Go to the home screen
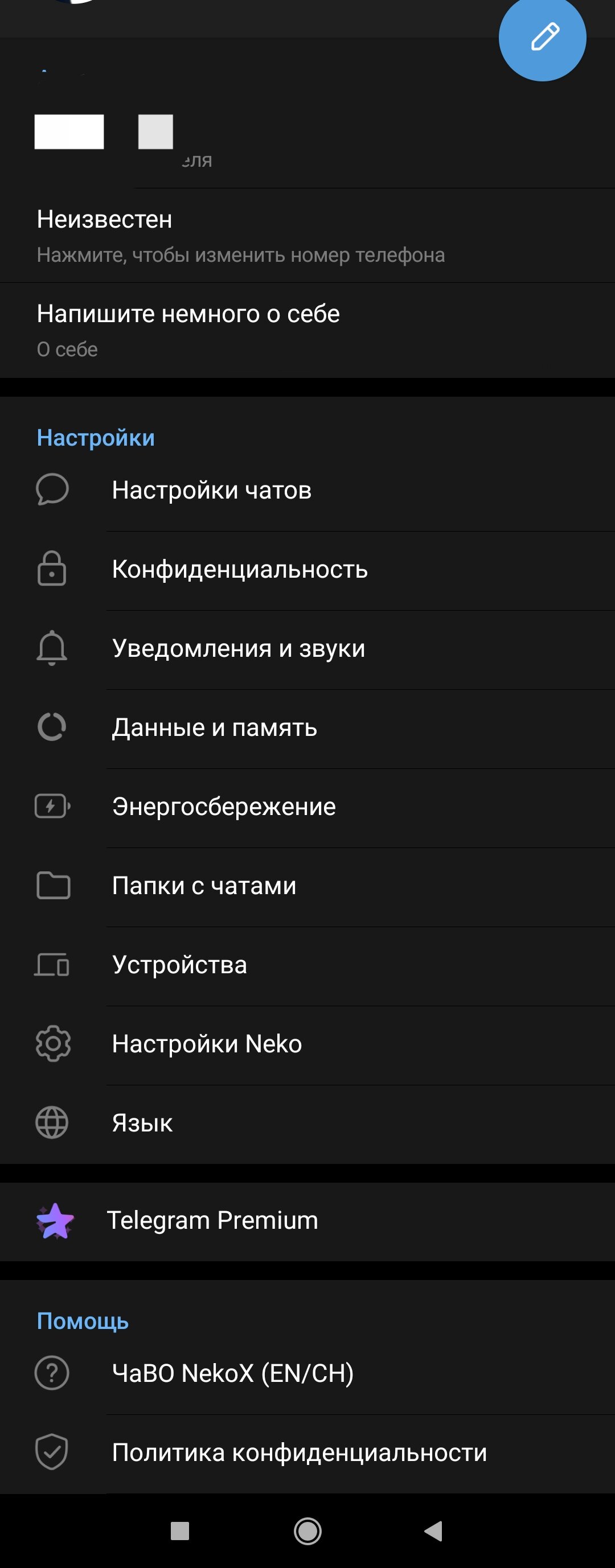 point(307,1531)
